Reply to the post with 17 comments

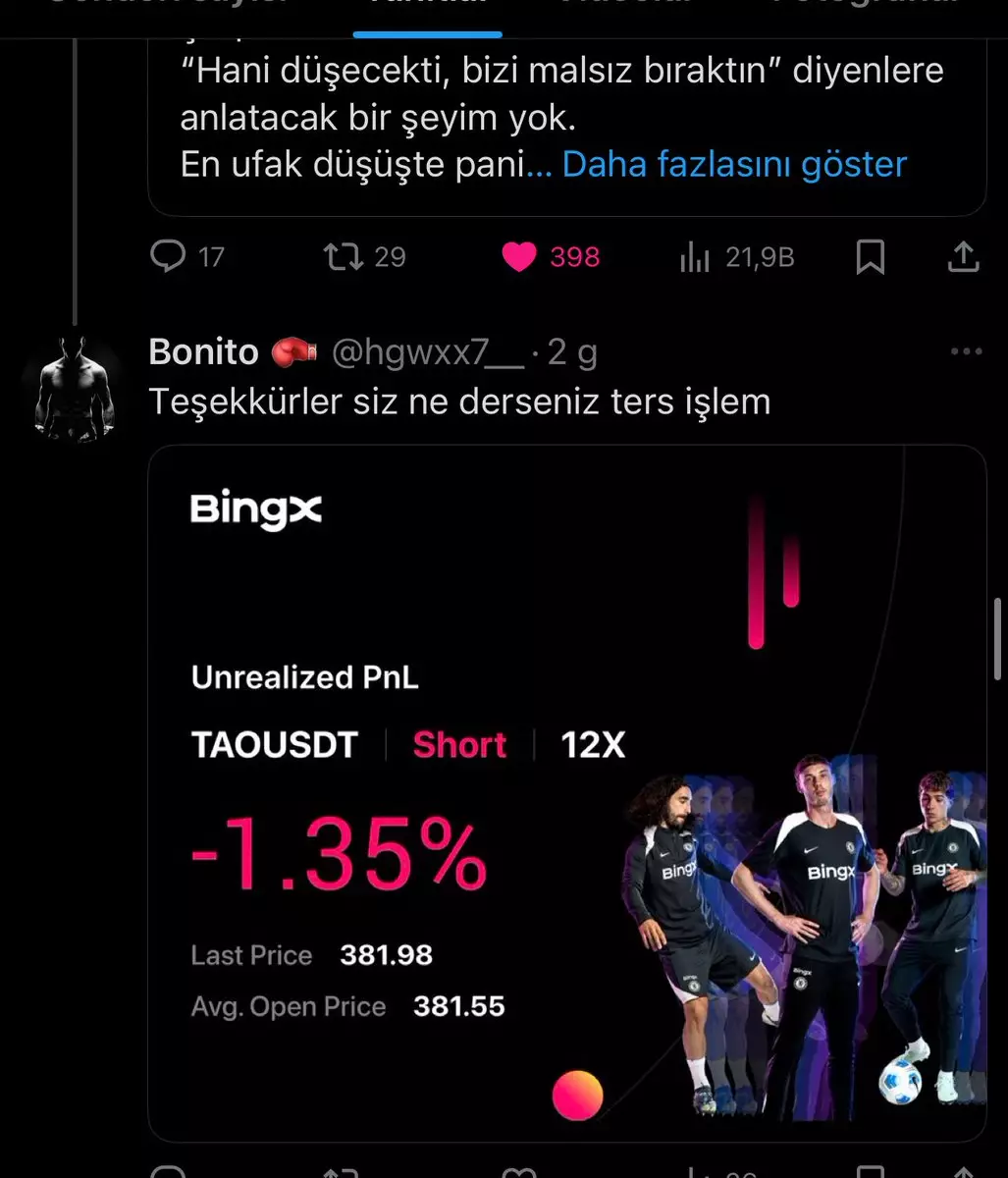click(169, 257)
